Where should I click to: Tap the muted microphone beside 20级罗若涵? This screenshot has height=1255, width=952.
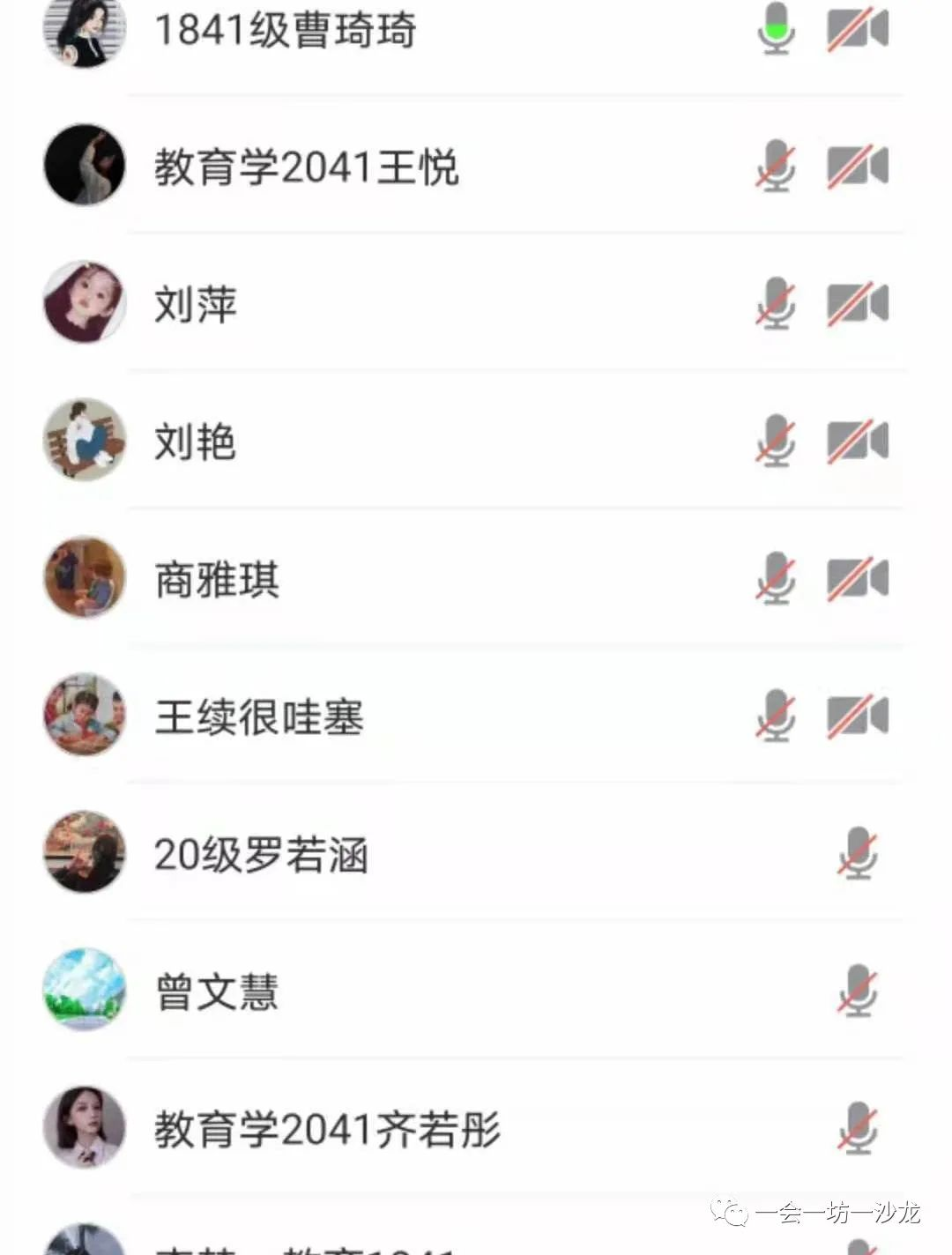click(857, 854)
